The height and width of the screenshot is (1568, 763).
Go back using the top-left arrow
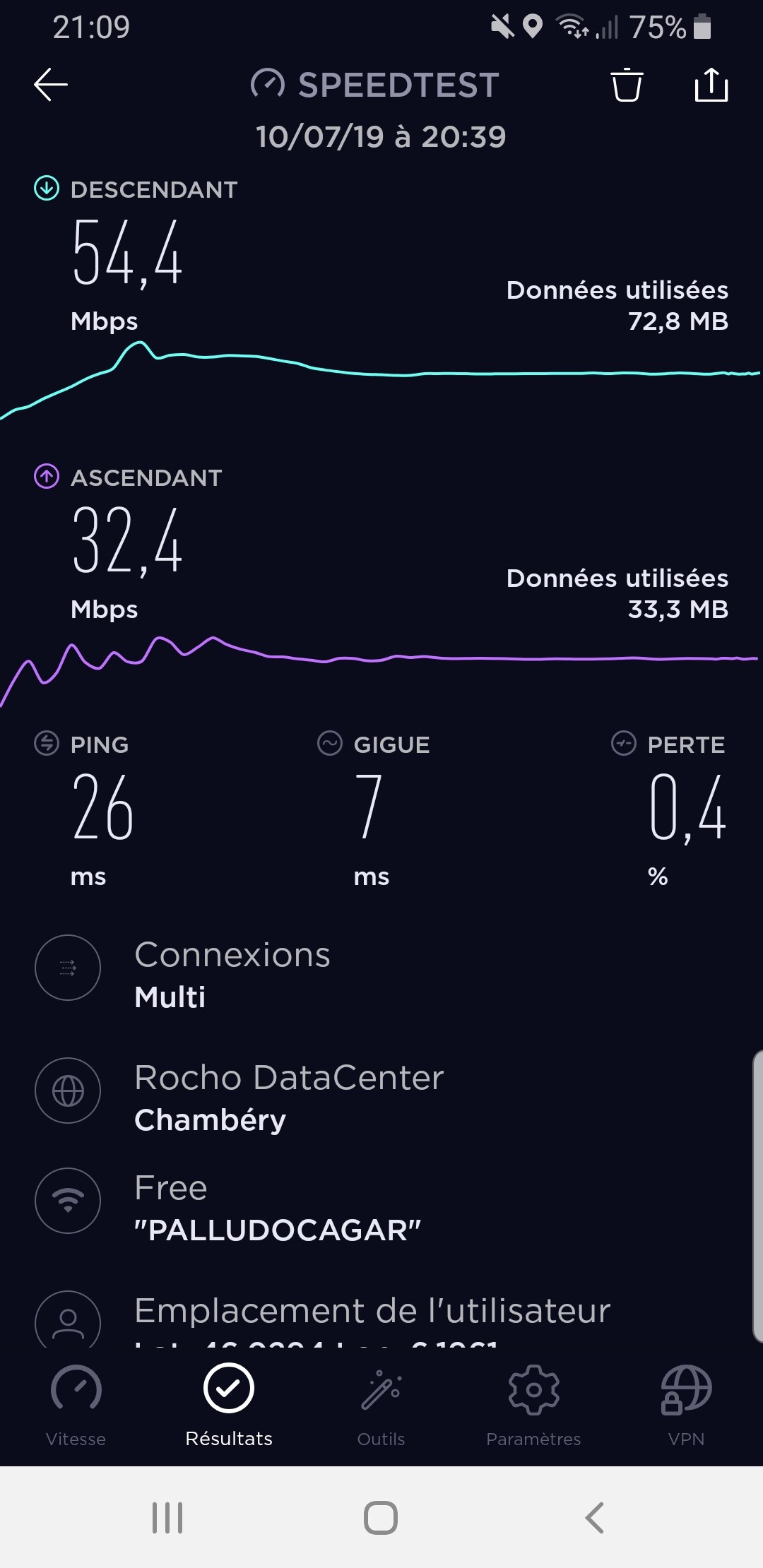51,85
